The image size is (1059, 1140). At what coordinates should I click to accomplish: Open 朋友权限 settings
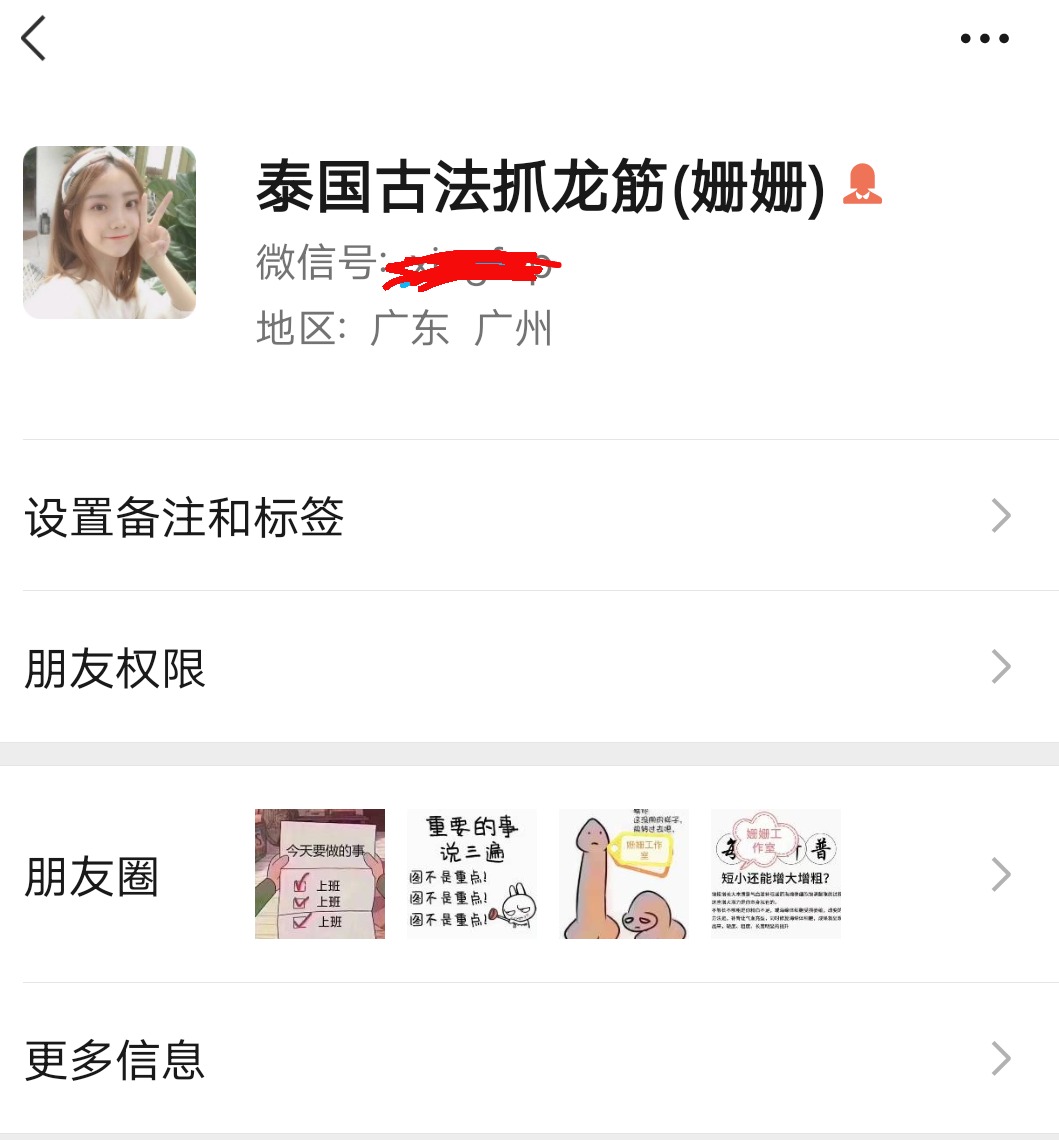pyautogui.click(x=520, y=667)
